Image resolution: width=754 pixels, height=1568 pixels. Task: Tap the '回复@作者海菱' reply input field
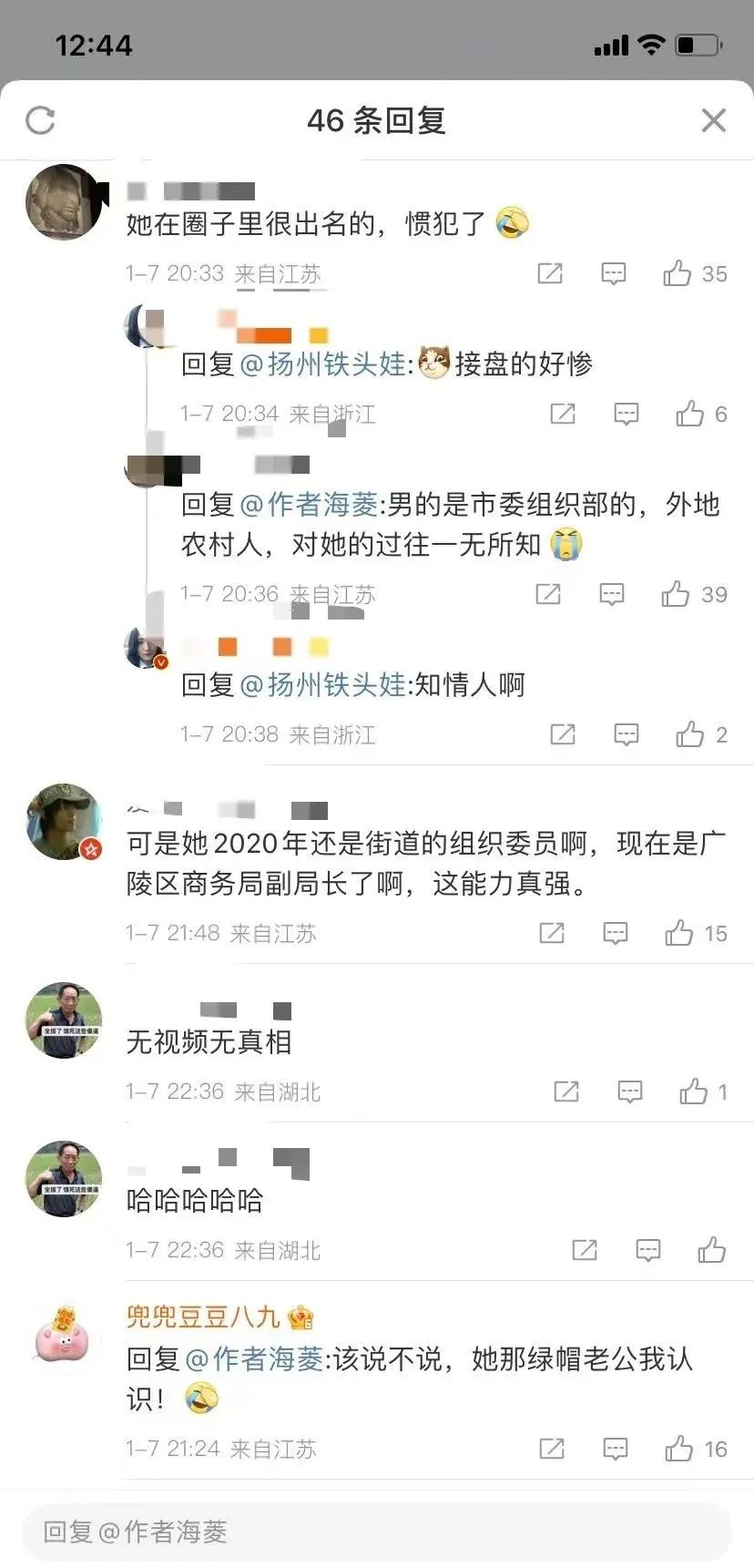pos(377,1532)
